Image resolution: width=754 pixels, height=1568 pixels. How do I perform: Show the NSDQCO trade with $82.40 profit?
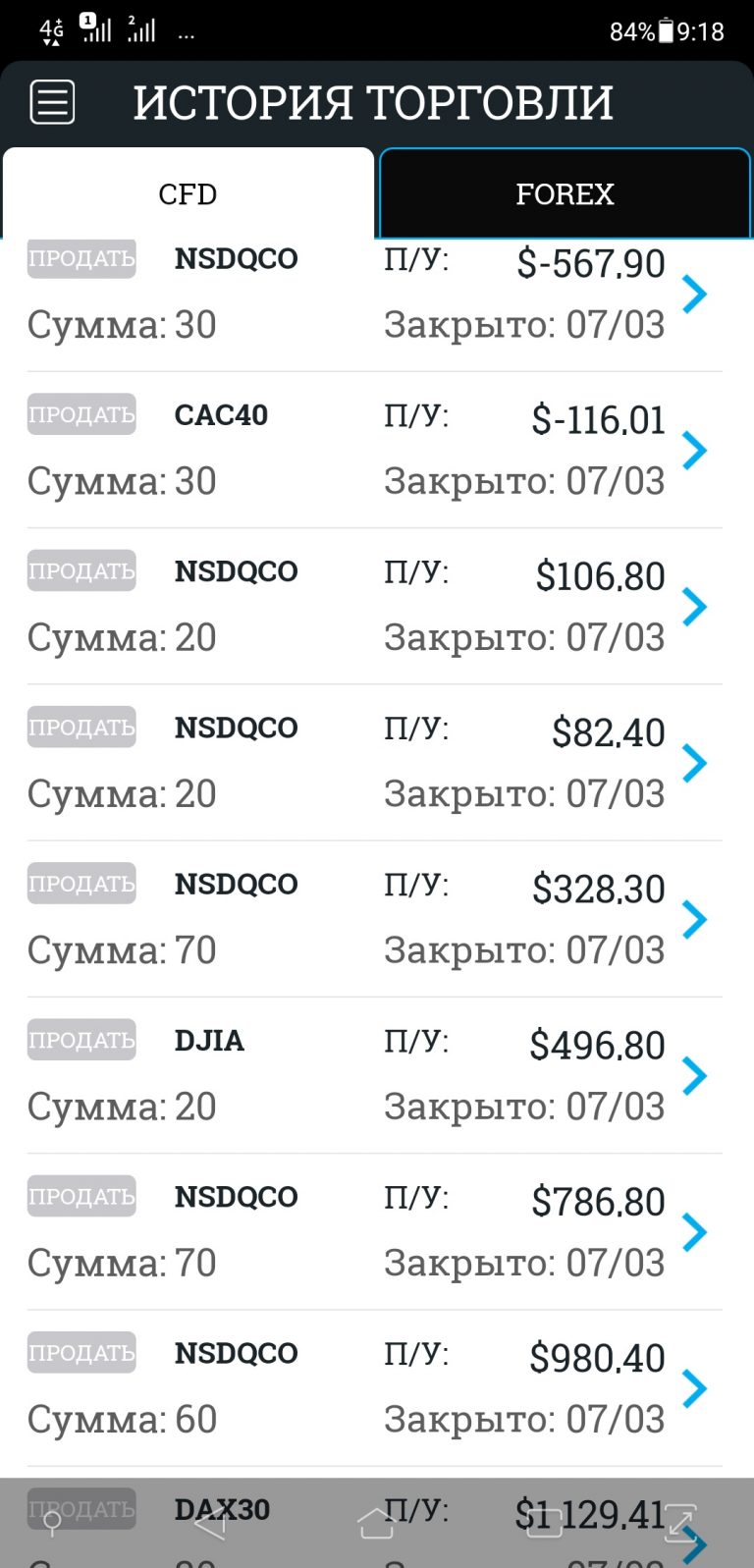(375, 762)
